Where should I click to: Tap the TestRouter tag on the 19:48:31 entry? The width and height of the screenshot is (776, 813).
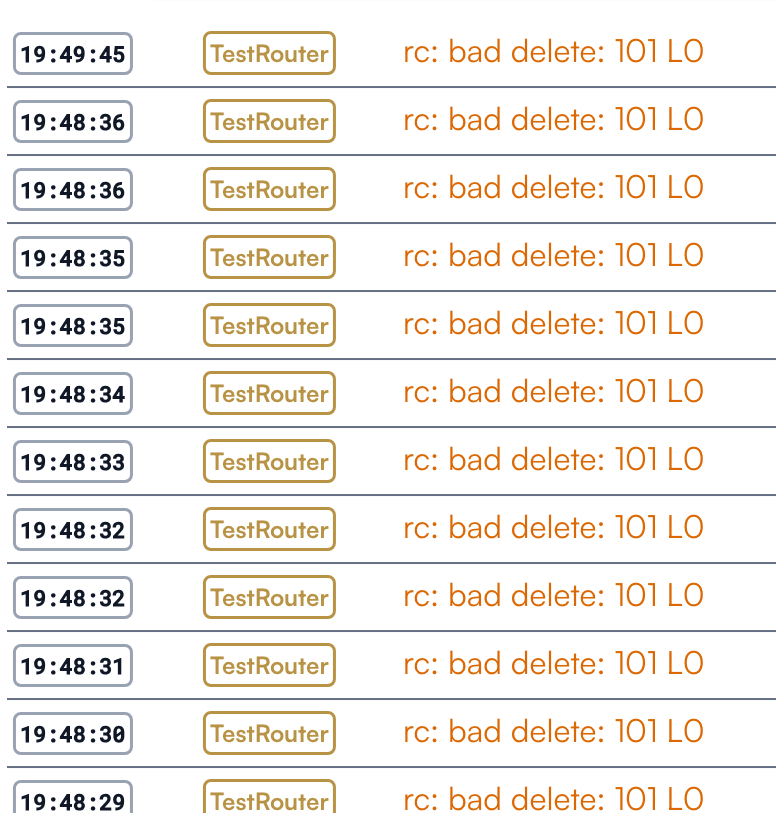[269, 665]
